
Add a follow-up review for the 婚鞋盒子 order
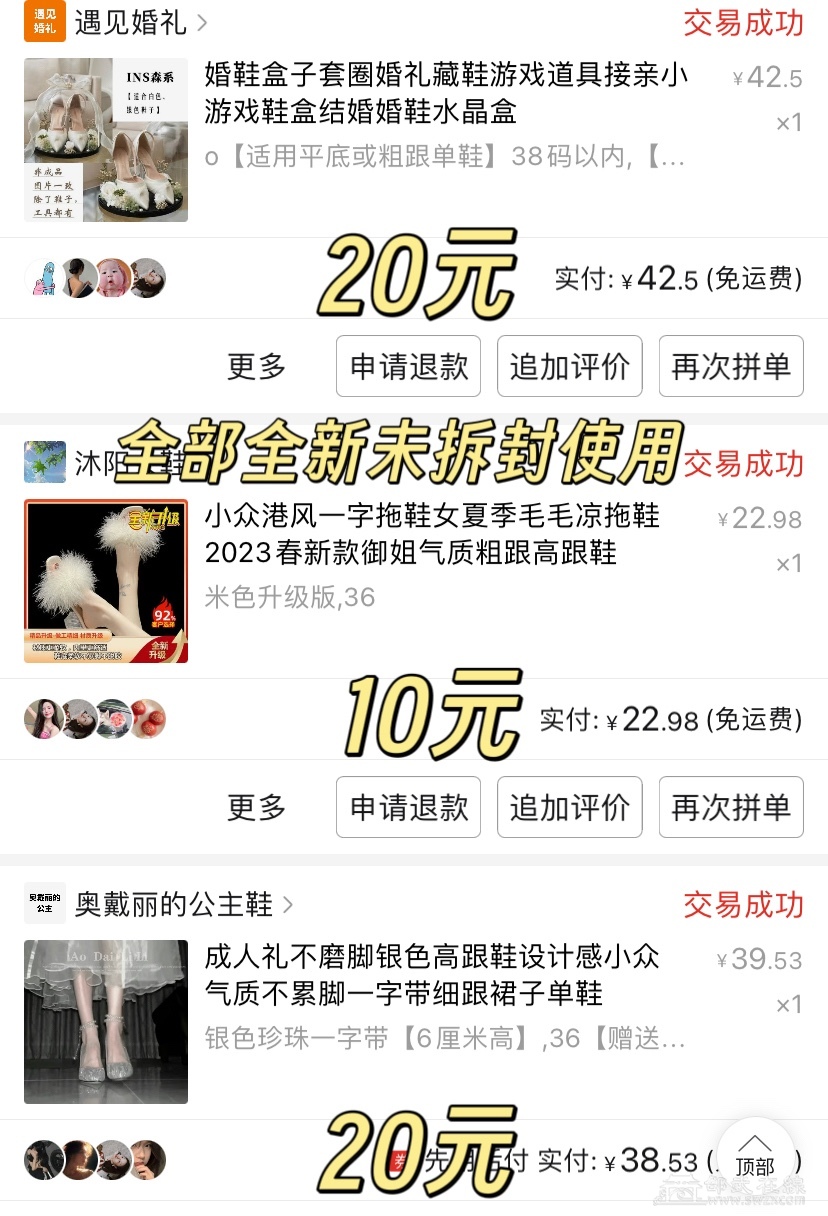[x=570, y=367]
